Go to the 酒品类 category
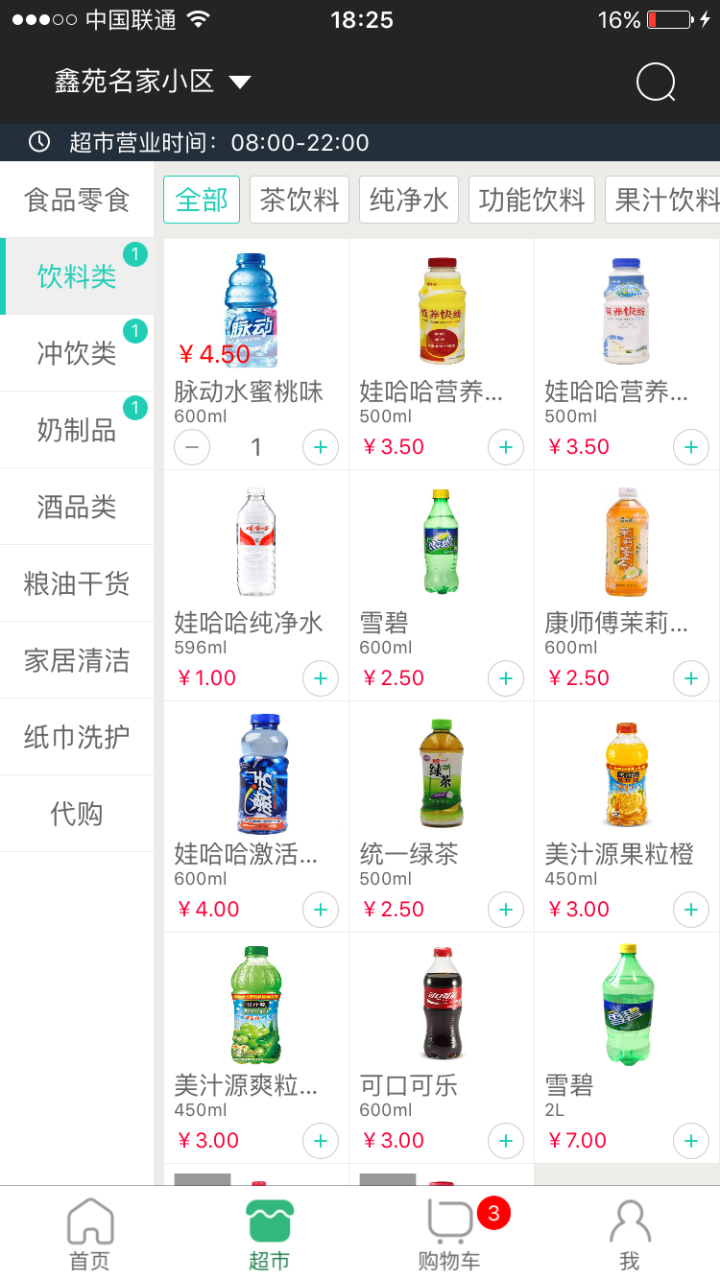720x1280 pixels. coord(77,507)
